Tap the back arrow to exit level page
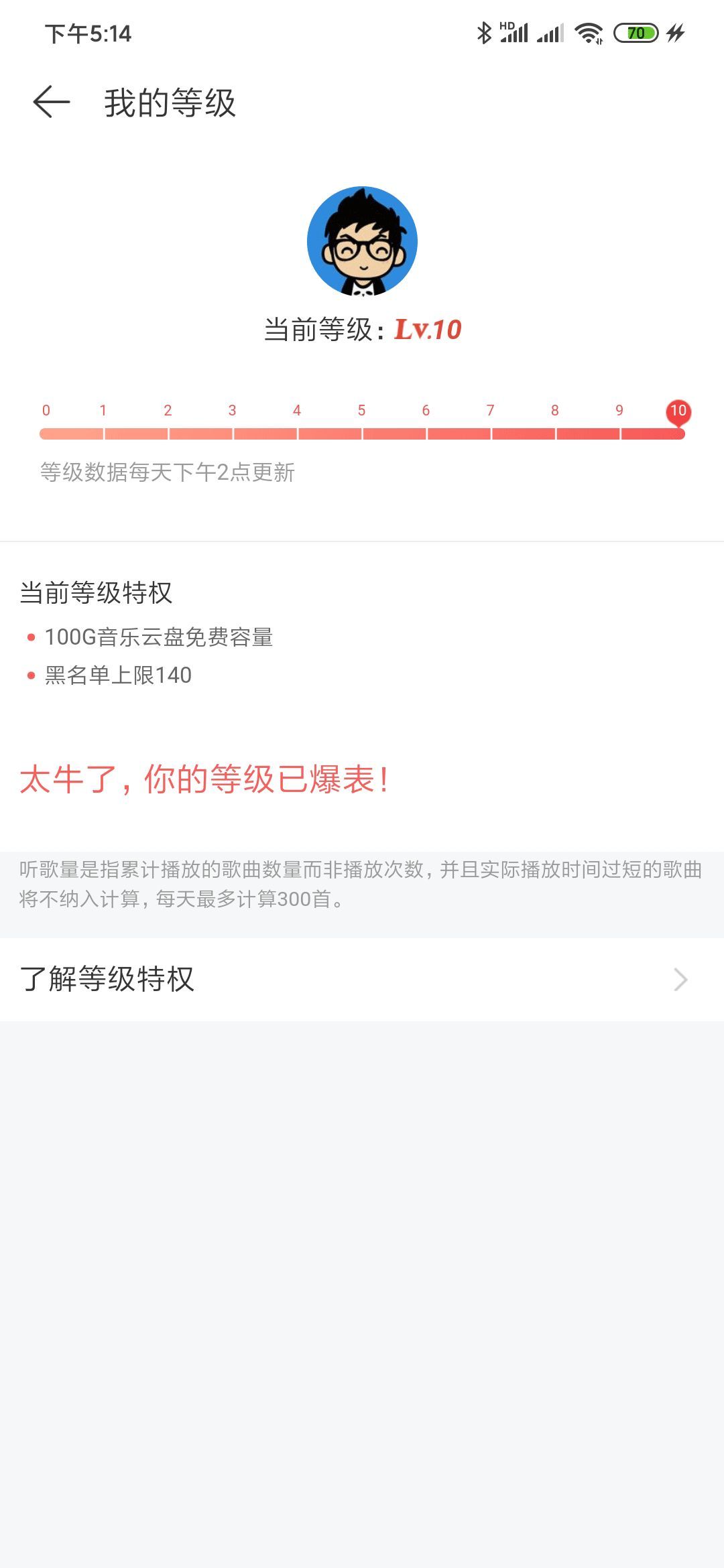724x1568 pixels. point(51,101)
